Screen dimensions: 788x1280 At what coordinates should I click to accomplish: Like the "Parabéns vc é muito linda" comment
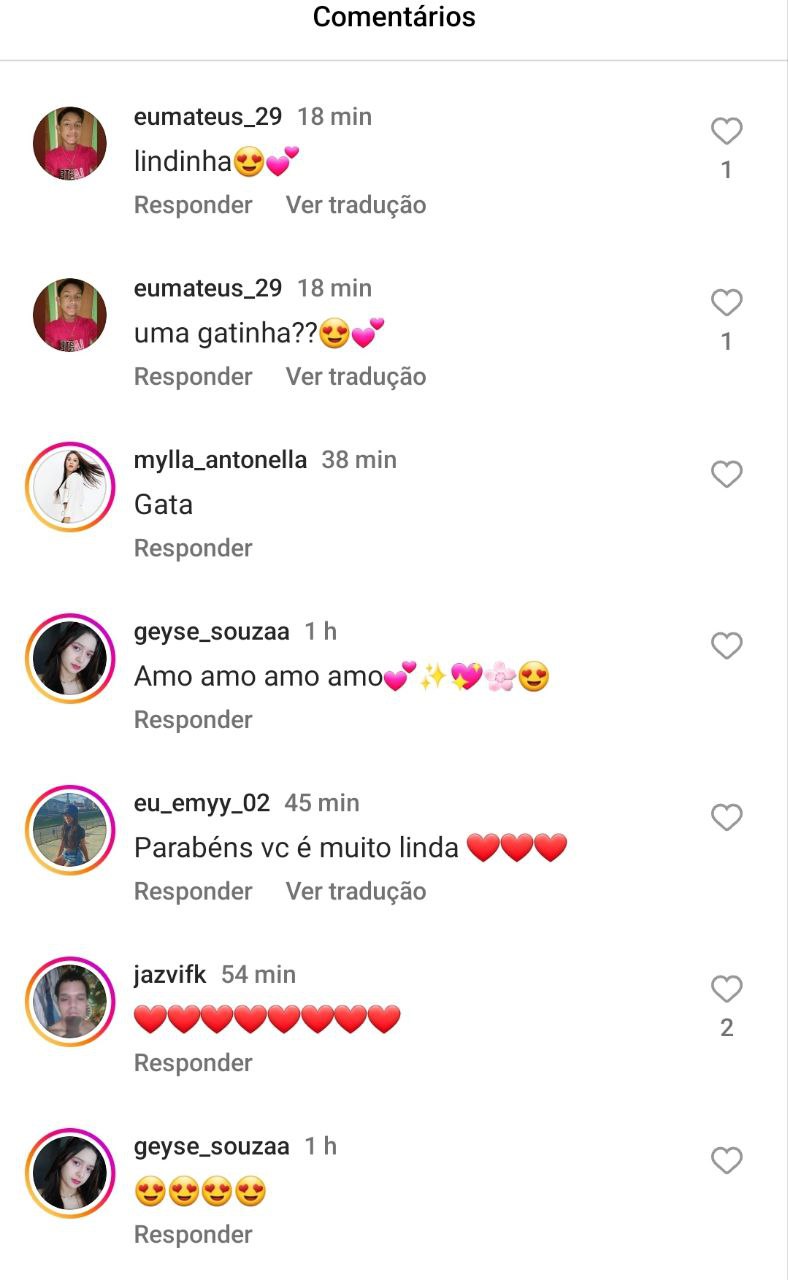(x=726, y=818)
